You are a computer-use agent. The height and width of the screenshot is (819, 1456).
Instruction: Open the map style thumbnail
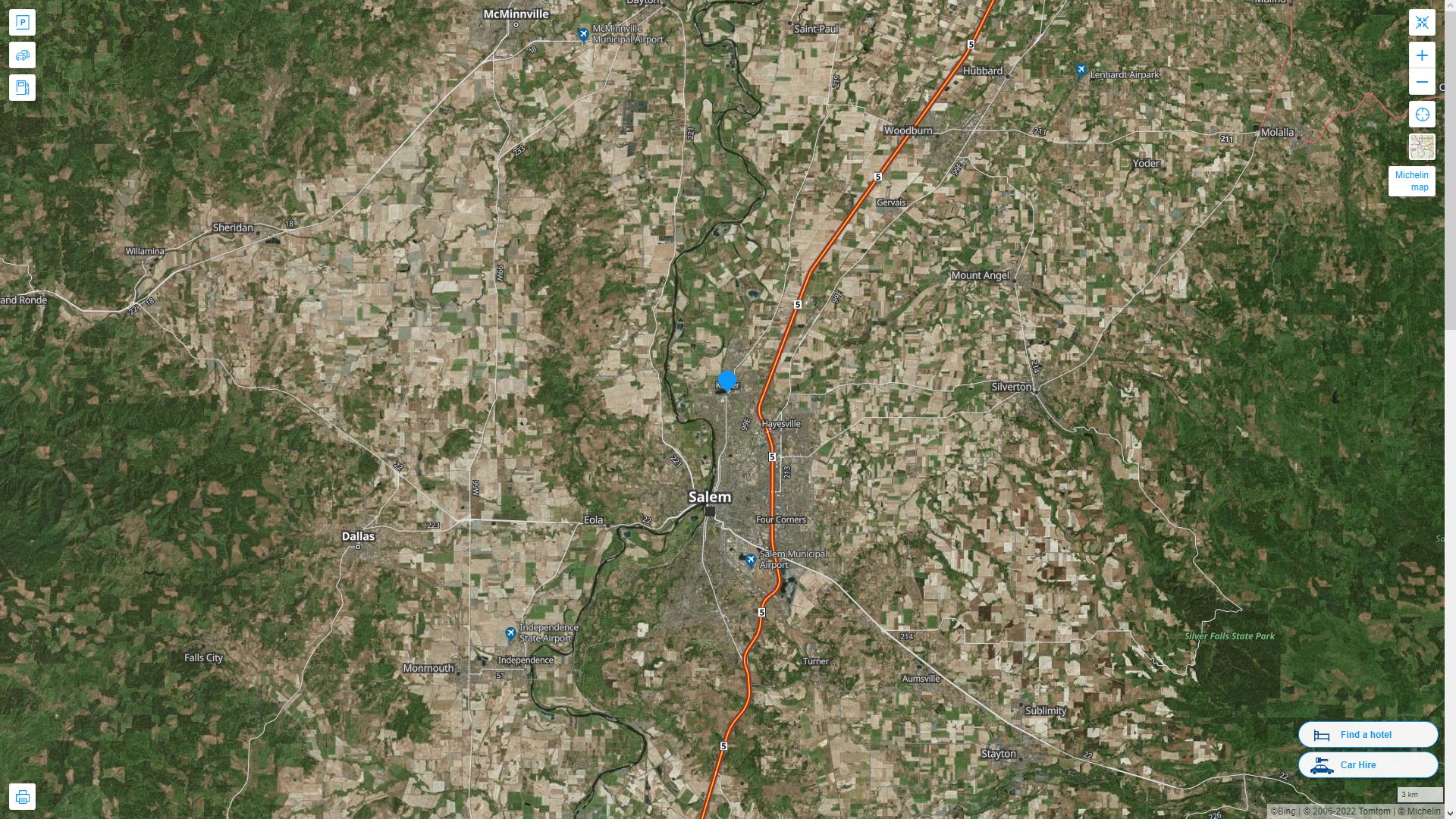pos(1422,147)
